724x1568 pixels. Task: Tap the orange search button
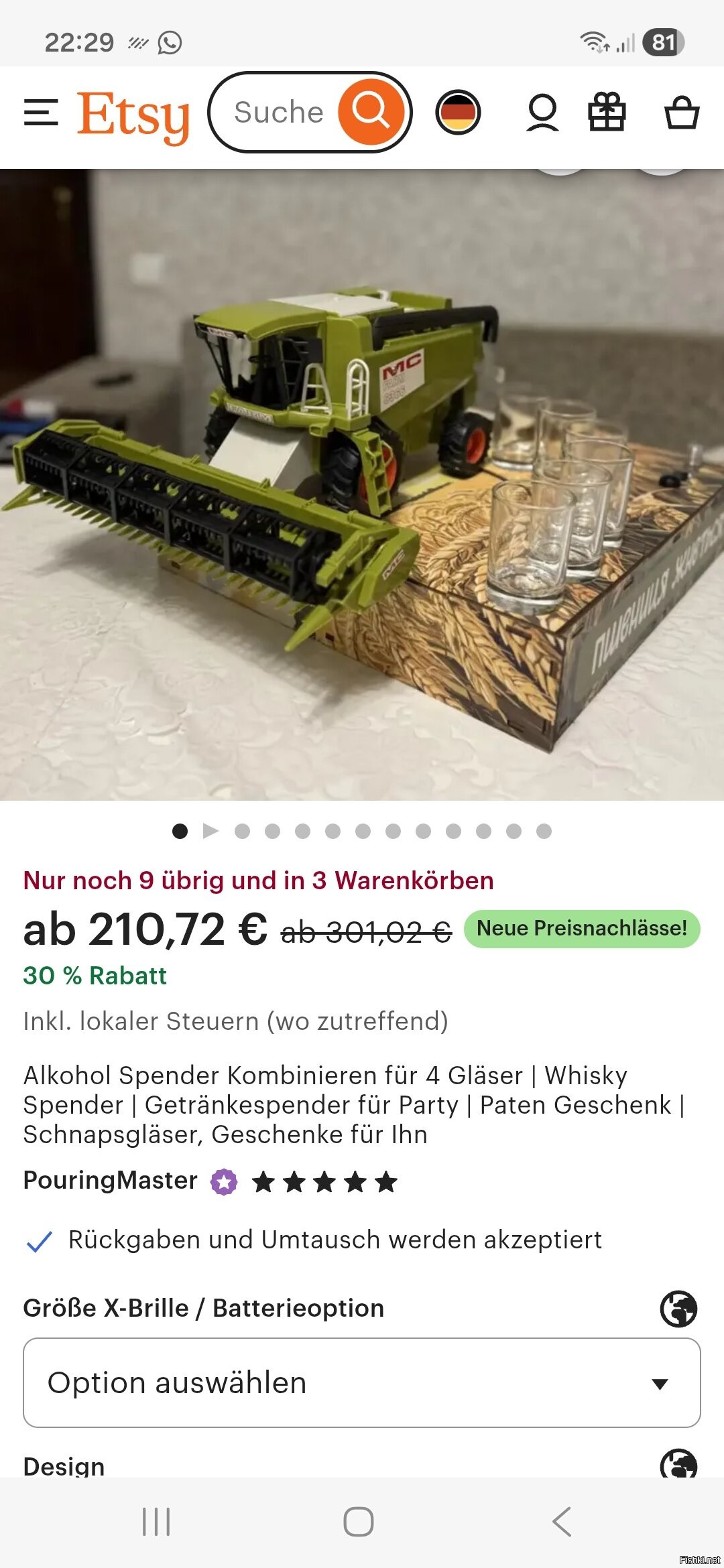(x=371, y=112)
